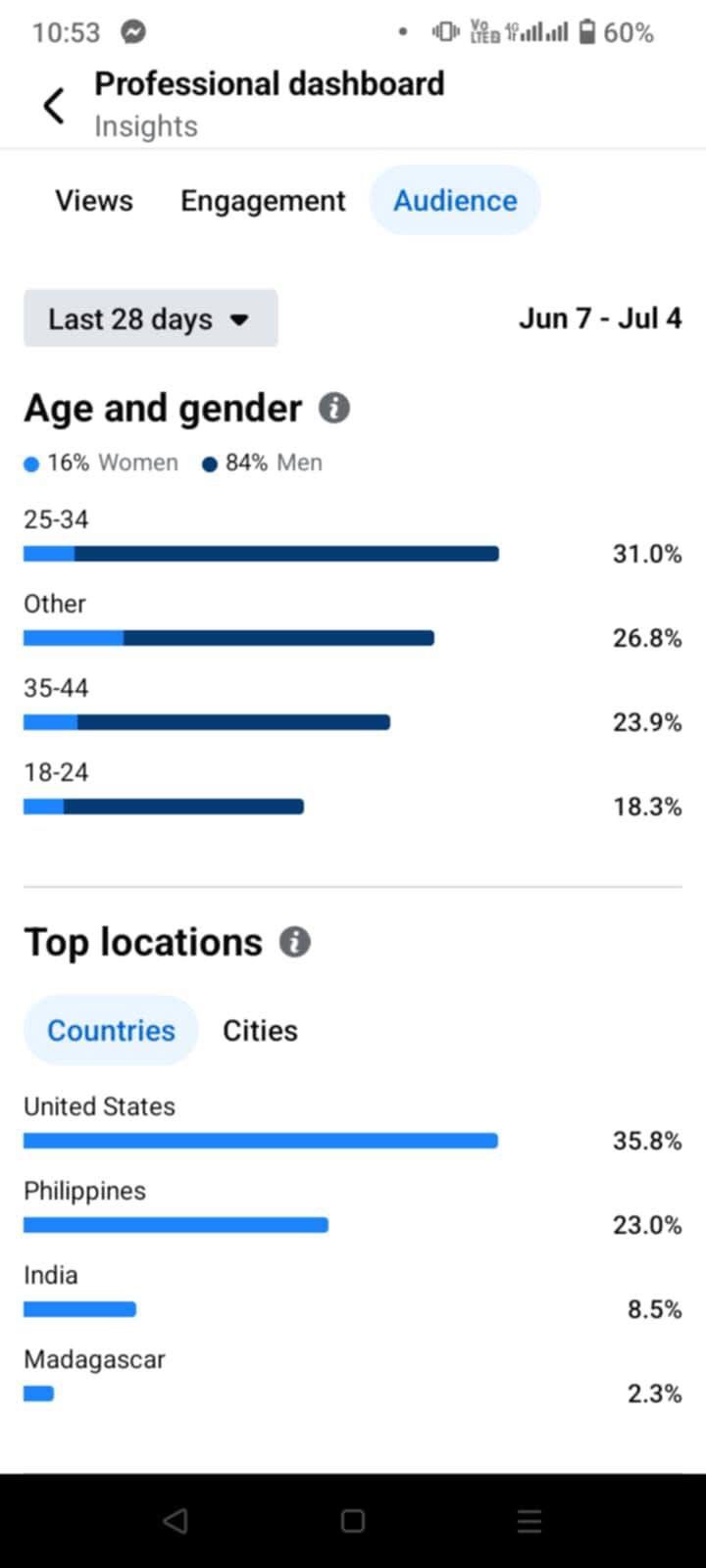Tap the system home button

pos(353,1521)
